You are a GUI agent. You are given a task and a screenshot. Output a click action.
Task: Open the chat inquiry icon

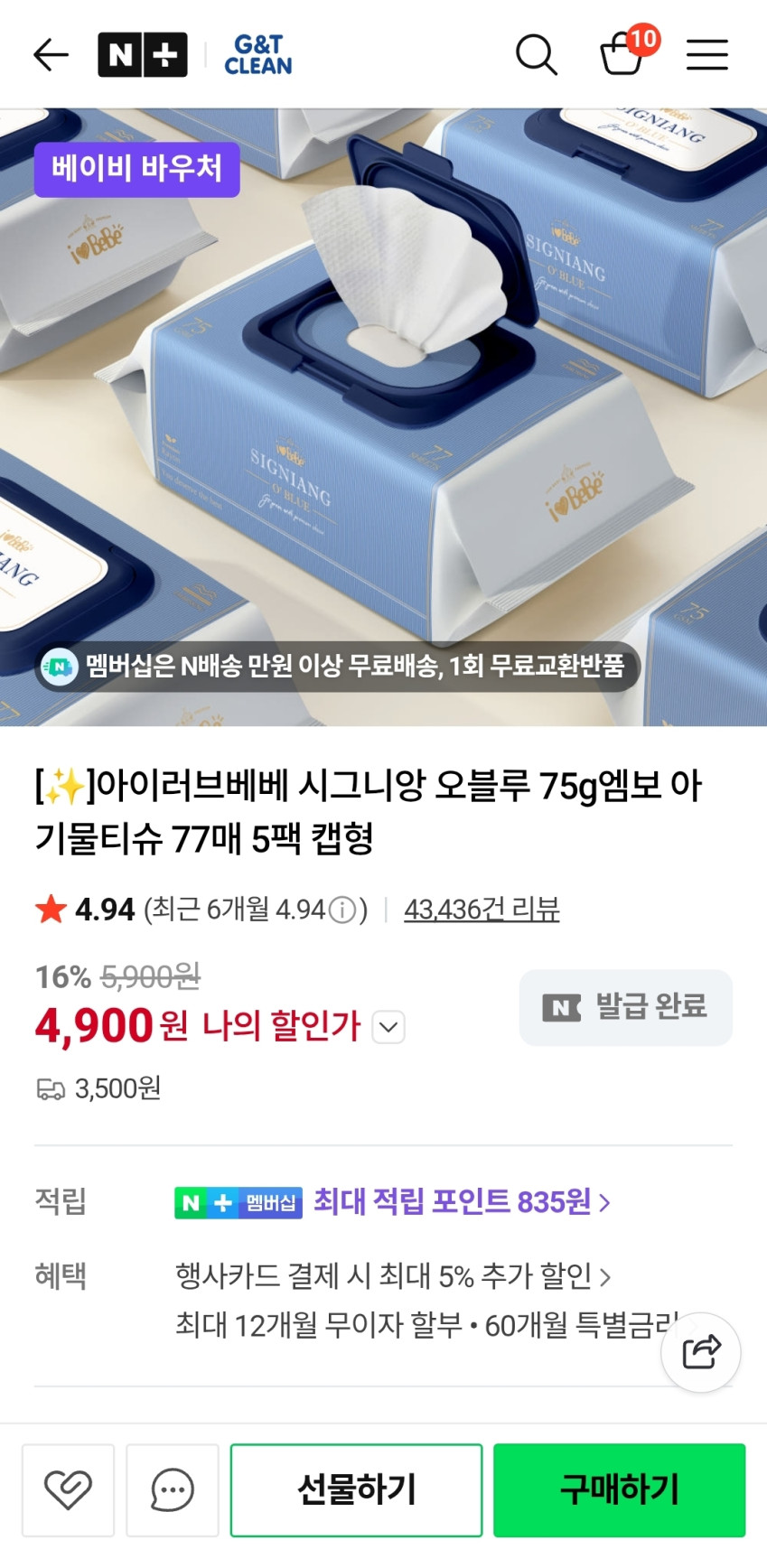point(173,1490)
